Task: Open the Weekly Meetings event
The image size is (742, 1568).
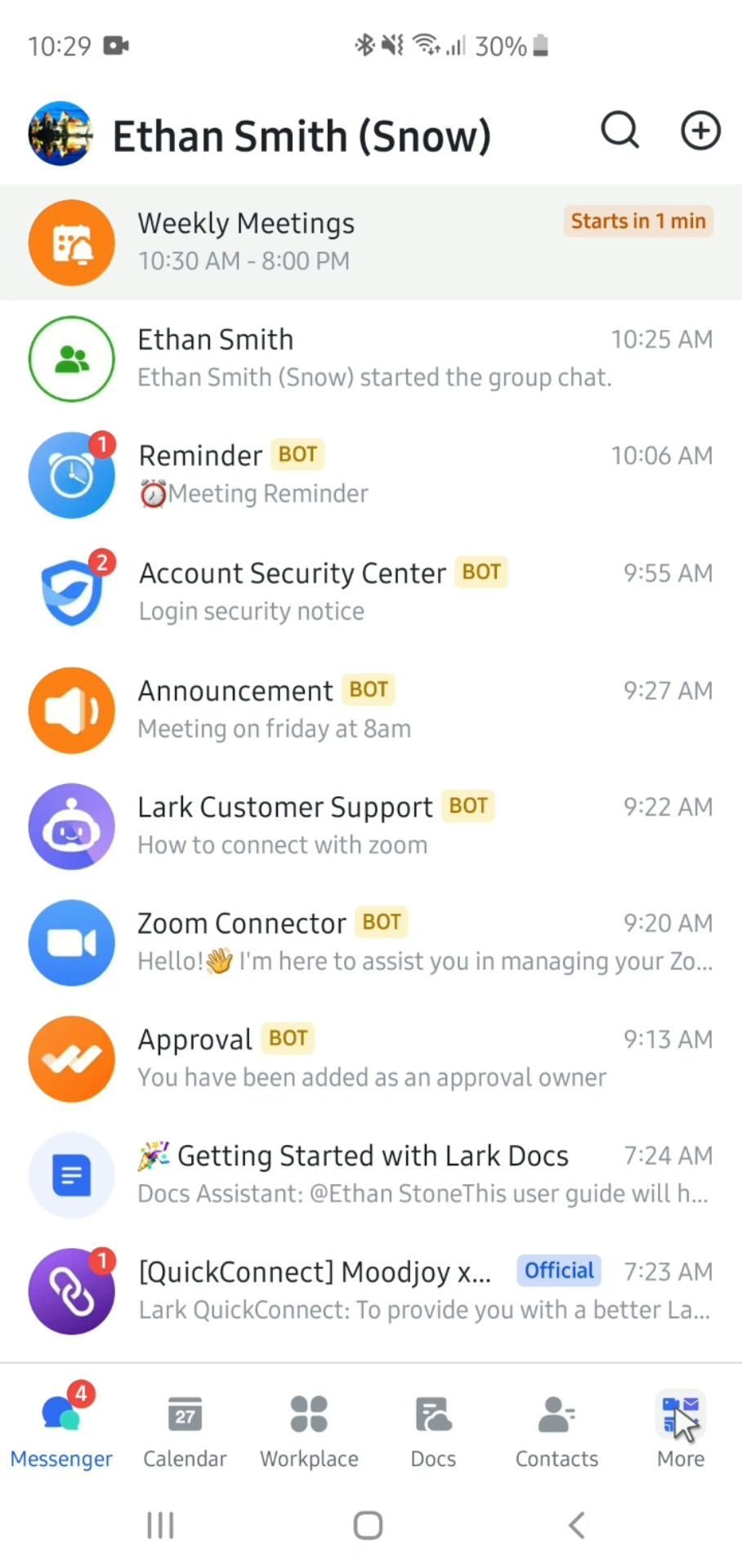Action: coord(371,242)
